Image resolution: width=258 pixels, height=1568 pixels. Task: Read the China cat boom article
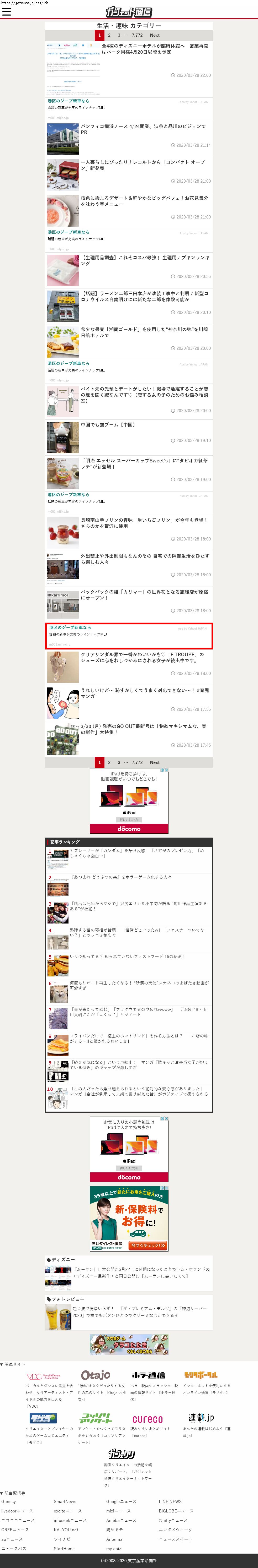click(x=109, y=424)
